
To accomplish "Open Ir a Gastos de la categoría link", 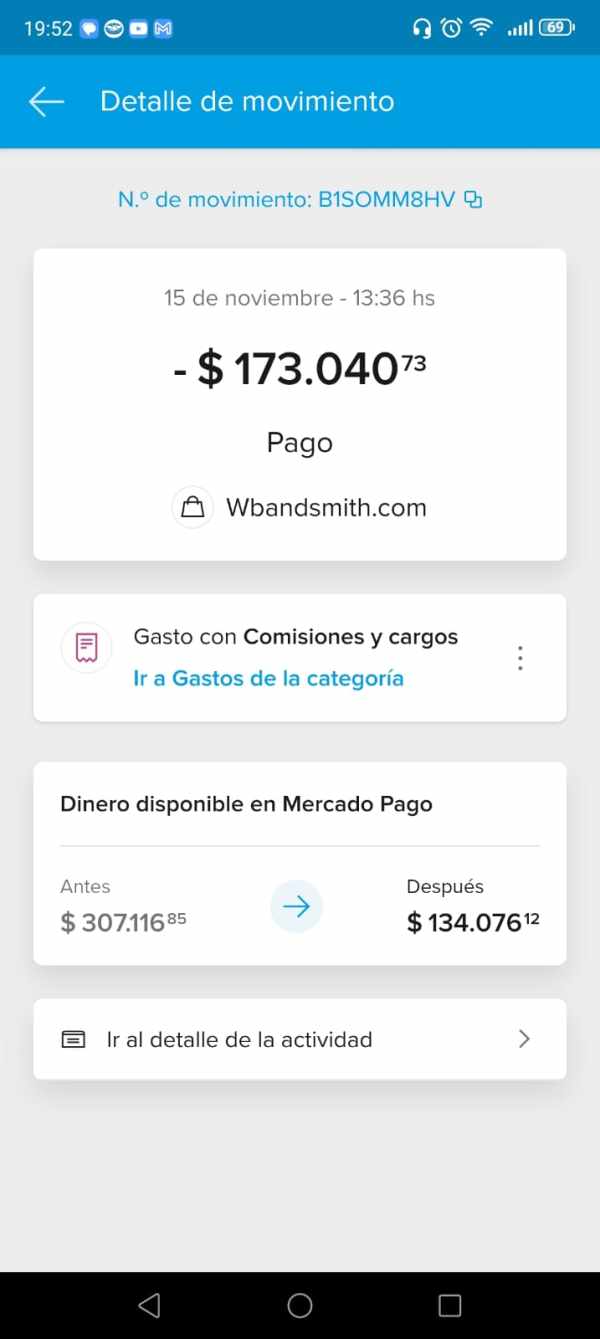I will pos(268,678).
